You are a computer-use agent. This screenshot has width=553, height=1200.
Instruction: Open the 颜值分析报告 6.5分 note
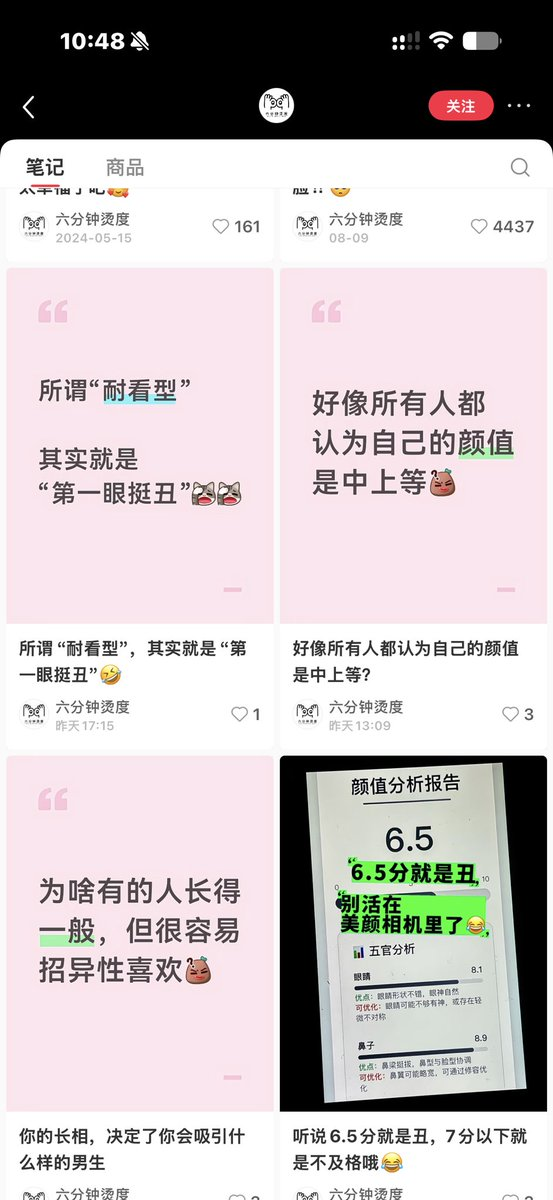pyautogui.click(x=413, y=933)
